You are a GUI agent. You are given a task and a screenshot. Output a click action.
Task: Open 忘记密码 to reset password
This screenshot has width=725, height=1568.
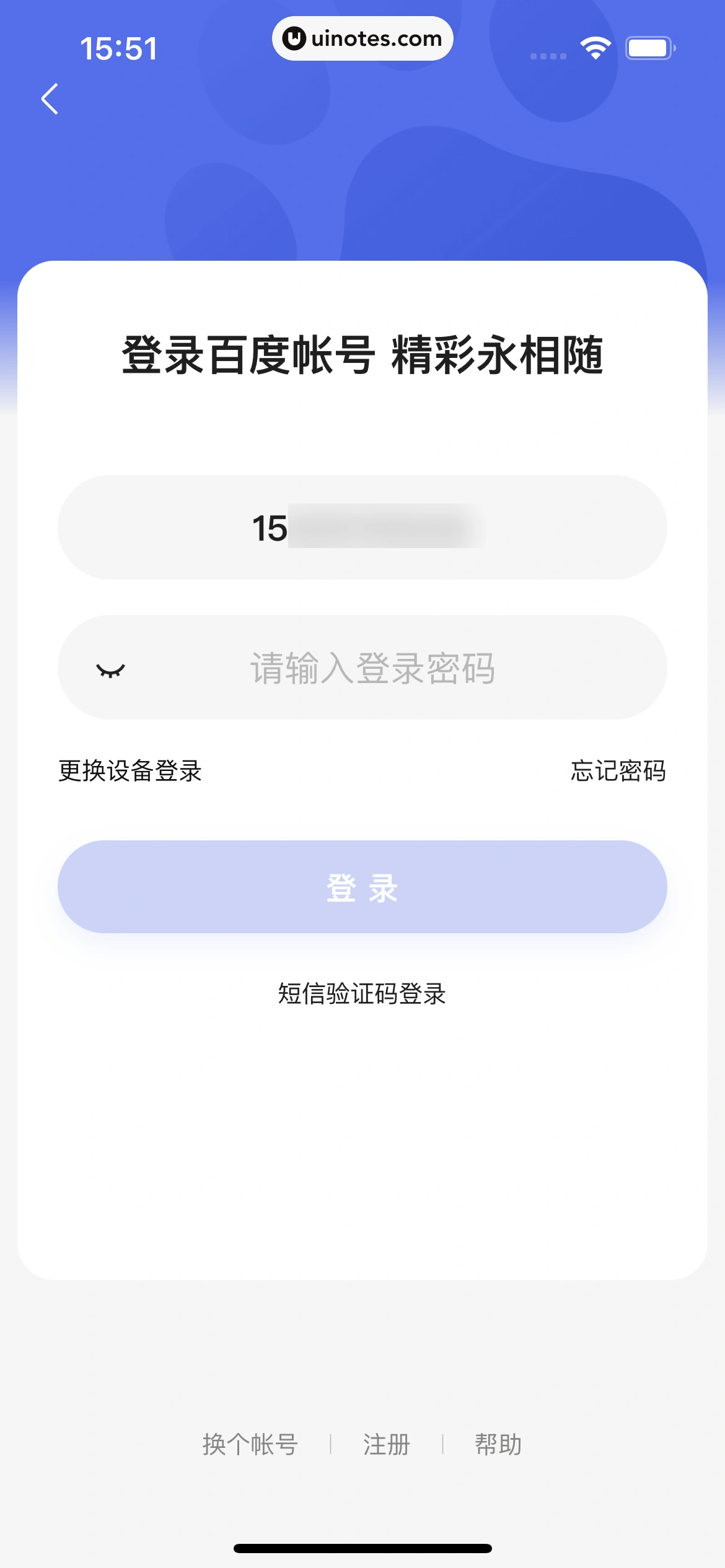pos(618,771)
